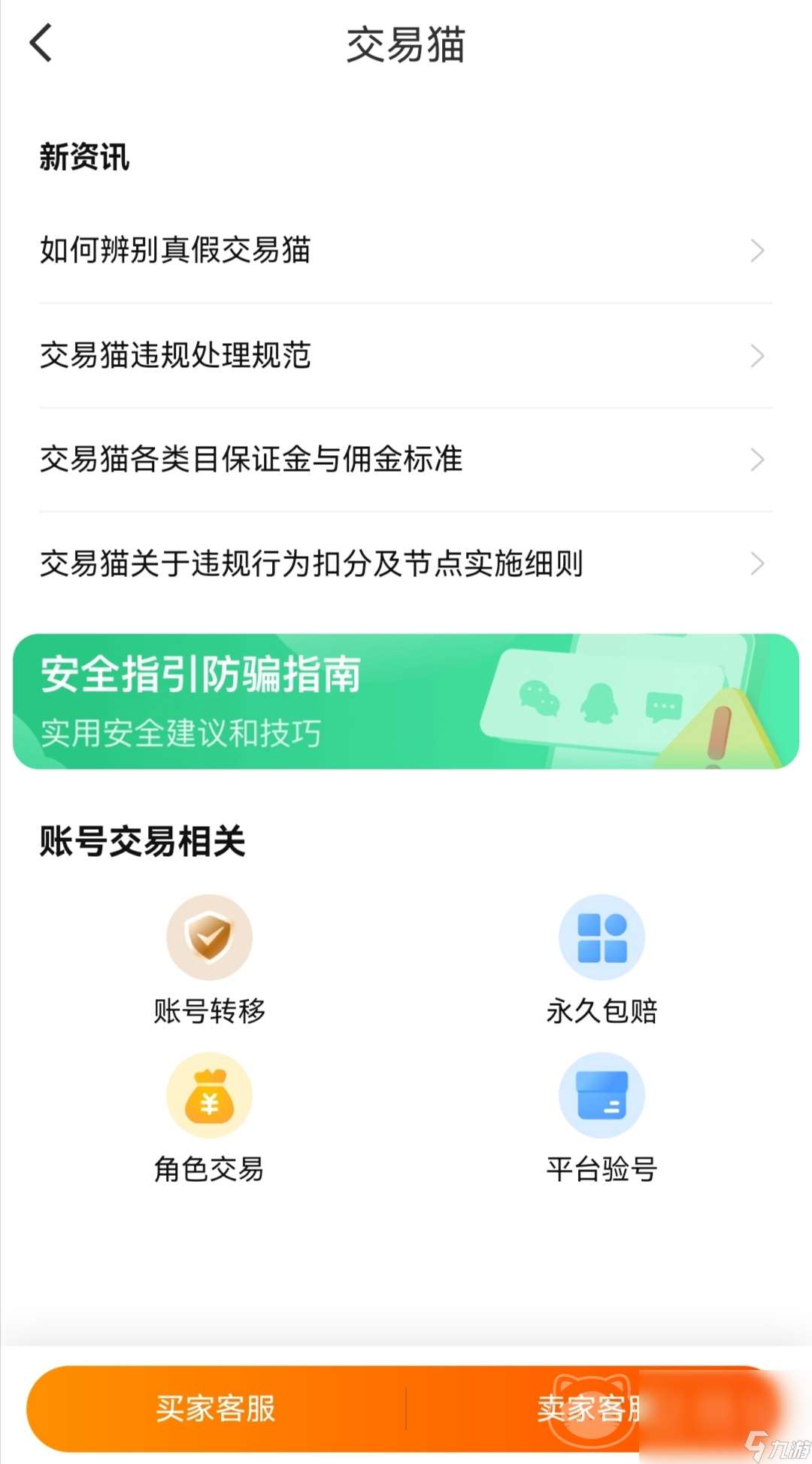Expand 交易猫违规处理规范 via its chevron

click(758, 355)
